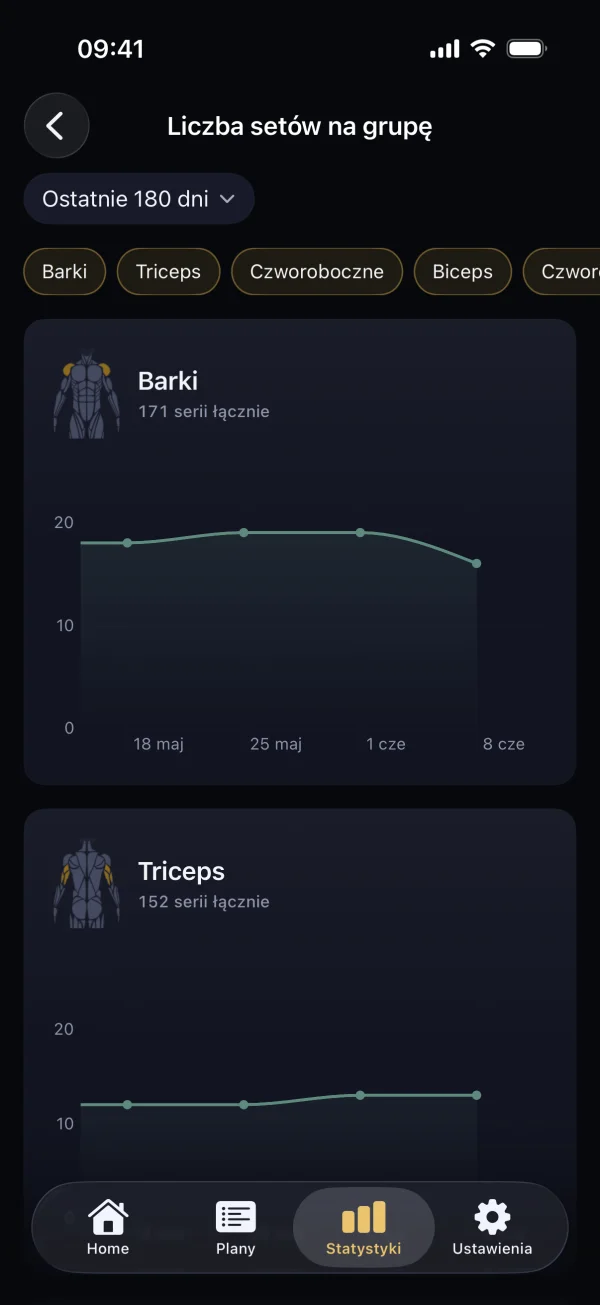This screenshot has height=1305, width=600.
Task: Switch to the Home tab
Action: click(x=108, y=1228)
